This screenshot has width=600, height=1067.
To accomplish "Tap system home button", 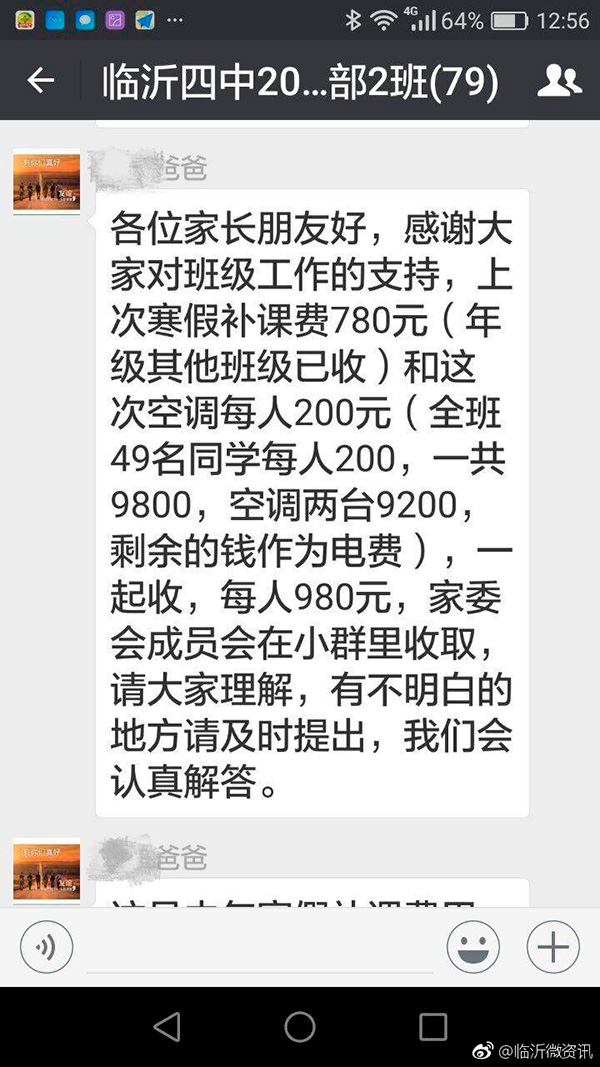I will (300, 1026).
